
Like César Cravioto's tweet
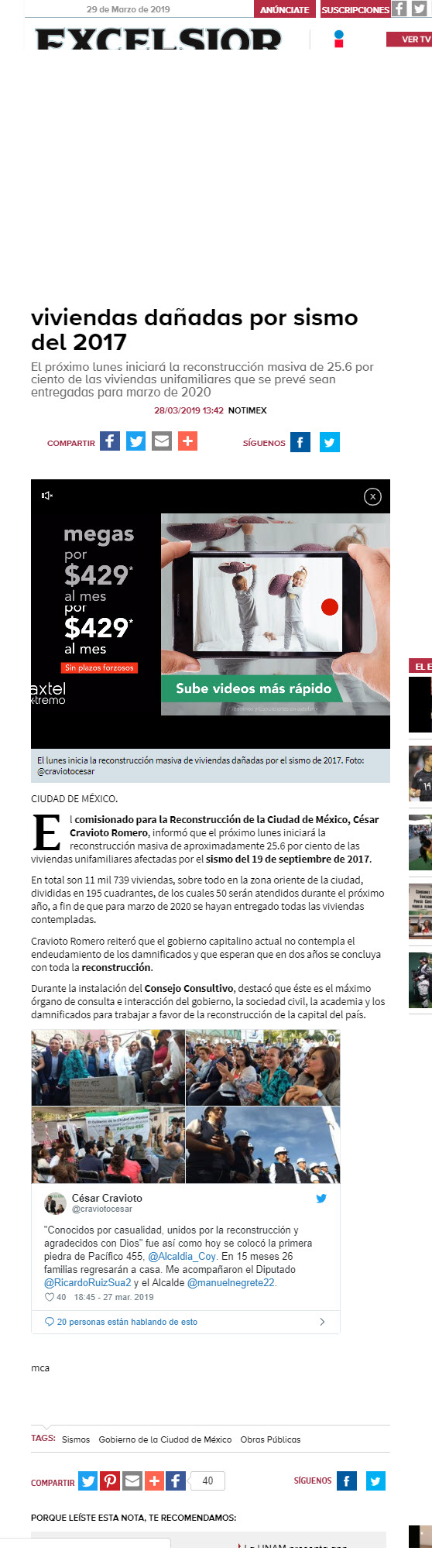(x=50, y=1297)
